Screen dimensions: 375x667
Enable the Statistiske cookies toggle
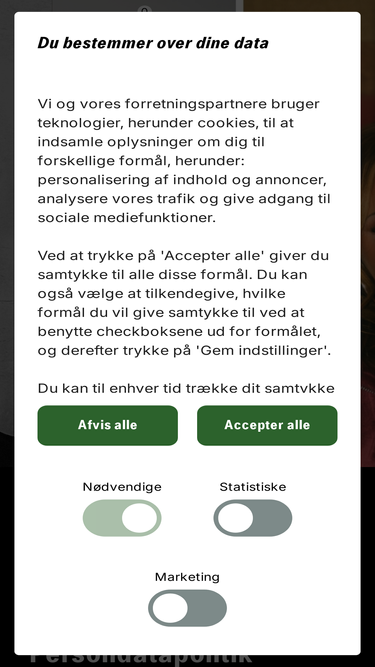coord(253,518)
